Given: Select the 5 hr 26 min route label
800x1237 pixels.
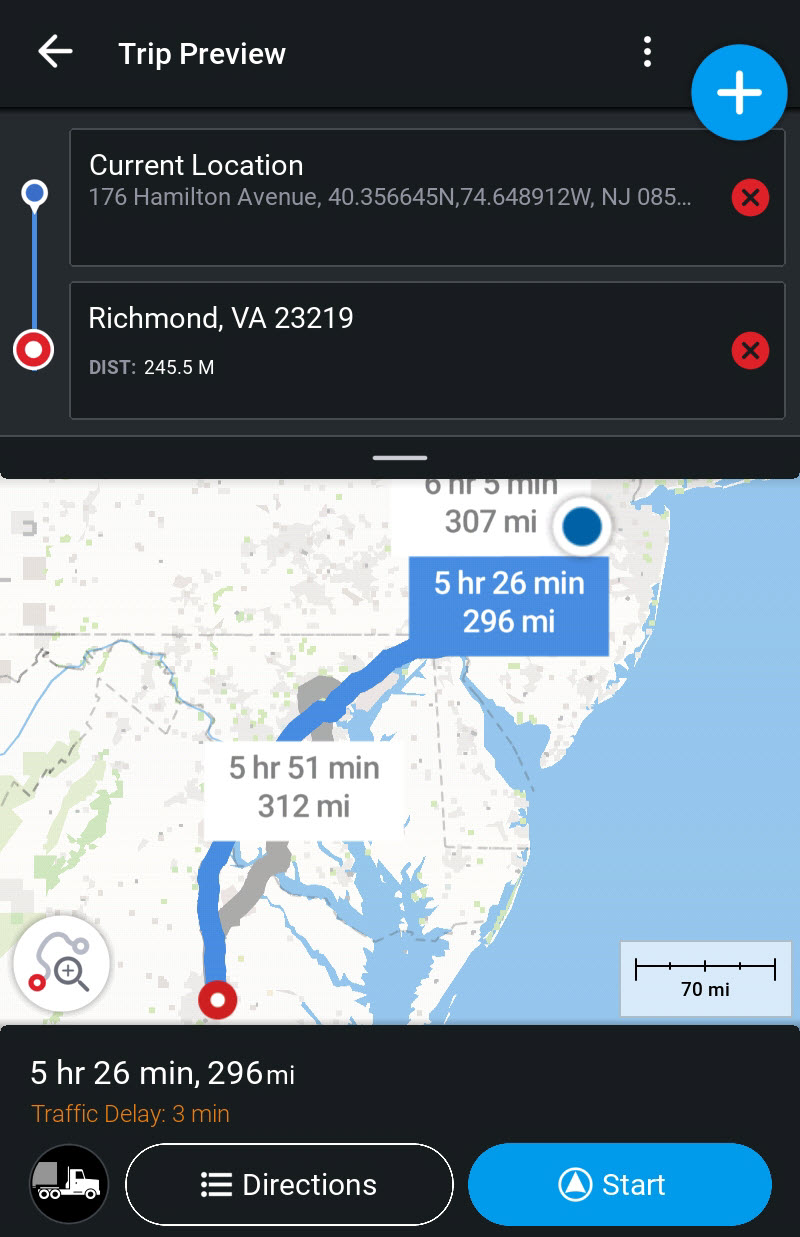Looking at the screenshot, I should 508,602.
